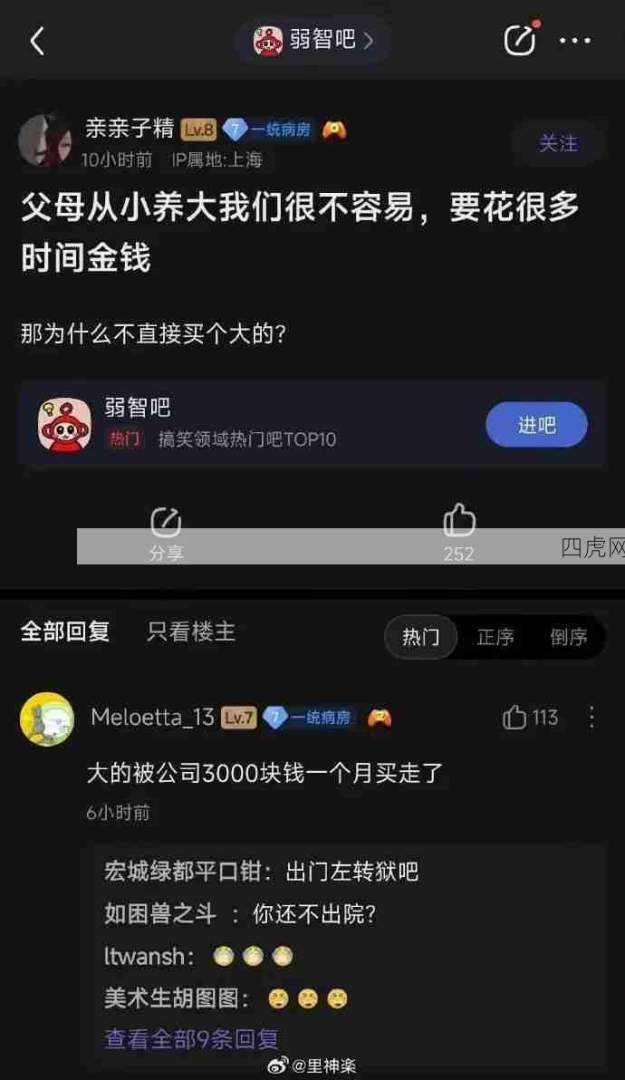Open the three-dot overflow menu
The height and width of the screenshot is (1080, 625).
tap(574, 41)
